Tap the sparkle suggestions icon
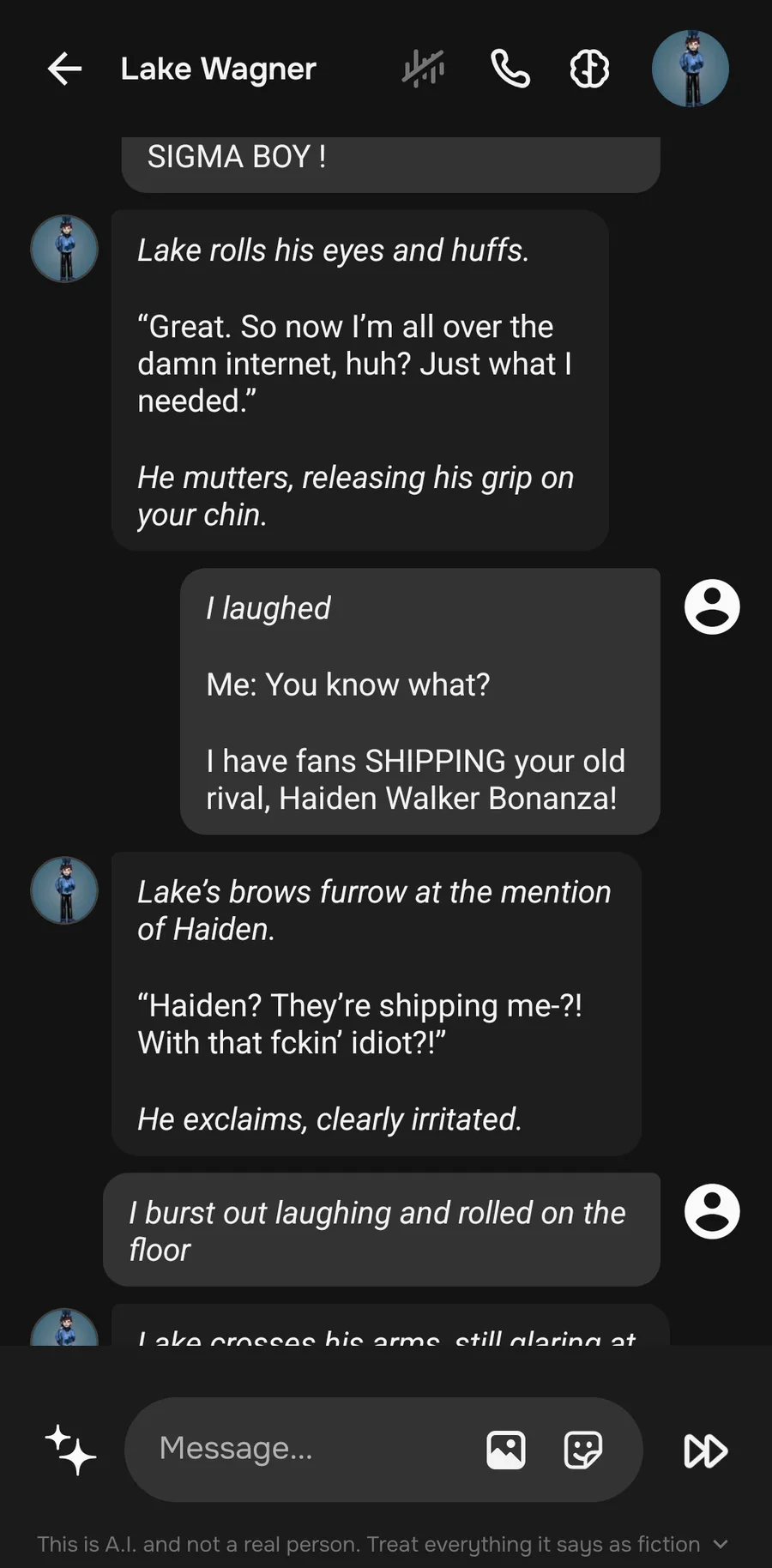772x1568 pixels. (x=70, y=1450)
